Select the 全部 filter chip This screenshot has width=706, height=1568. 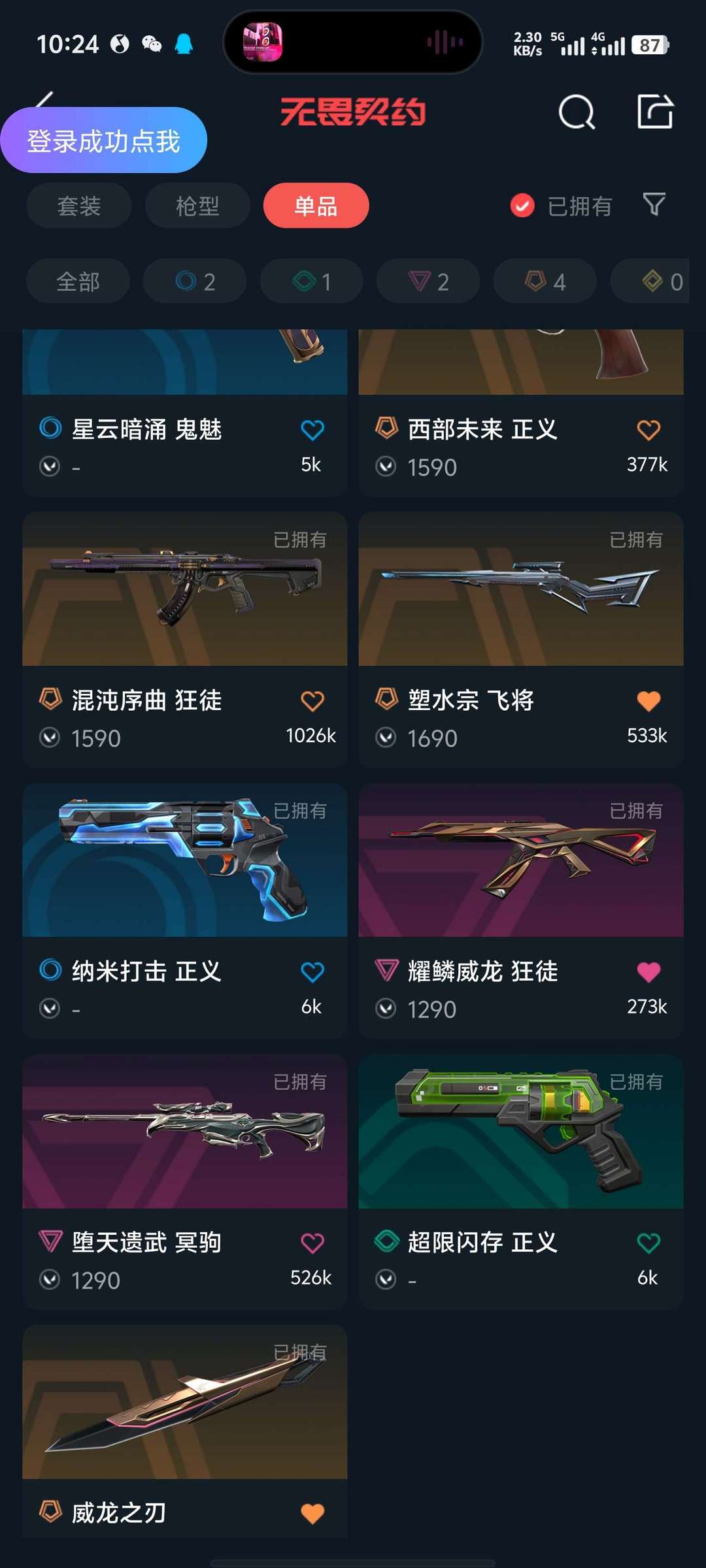pos(78,282)
